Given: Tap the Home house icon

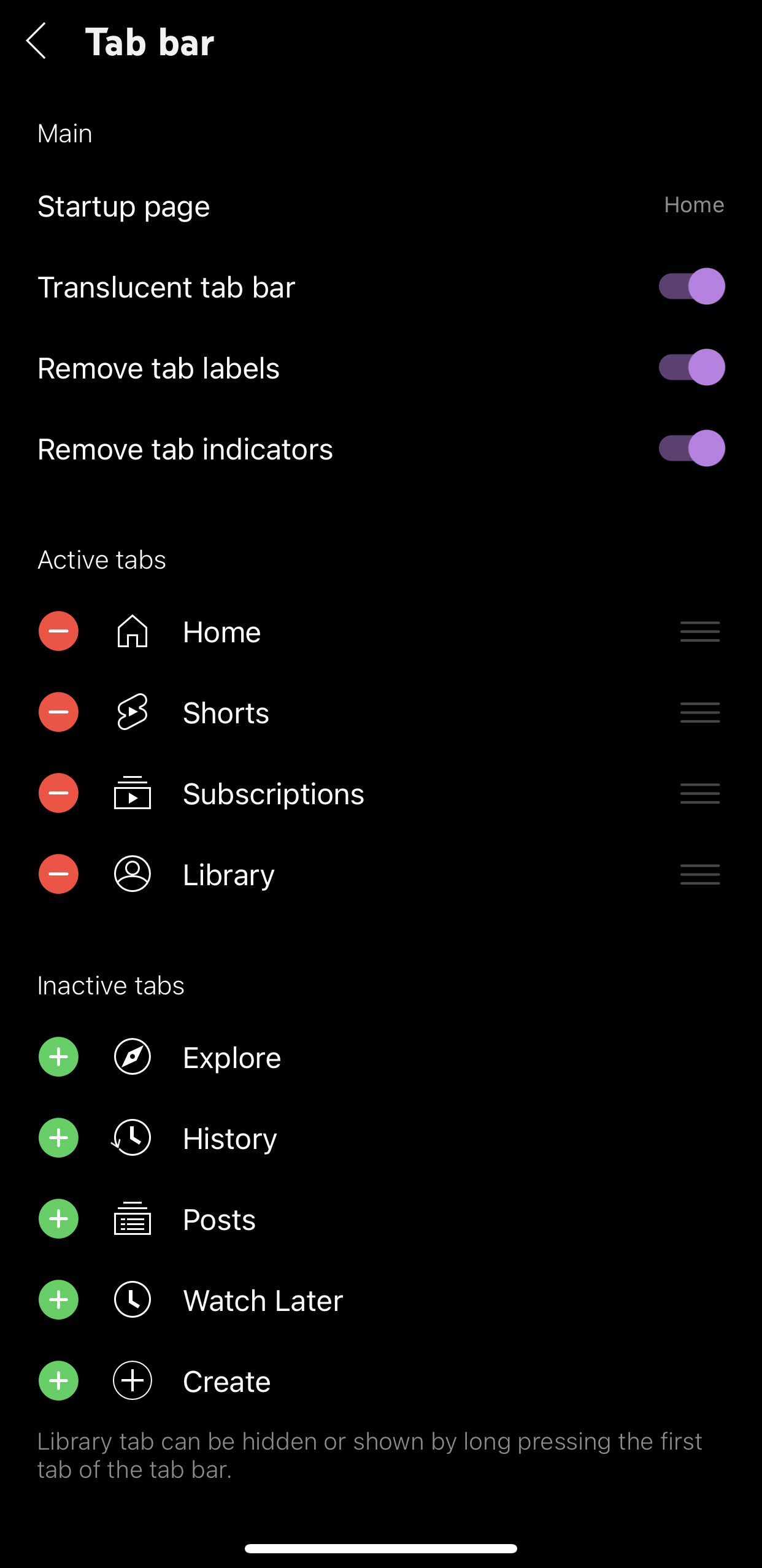Looking at the screenshot, I should [x=132, y=631].
